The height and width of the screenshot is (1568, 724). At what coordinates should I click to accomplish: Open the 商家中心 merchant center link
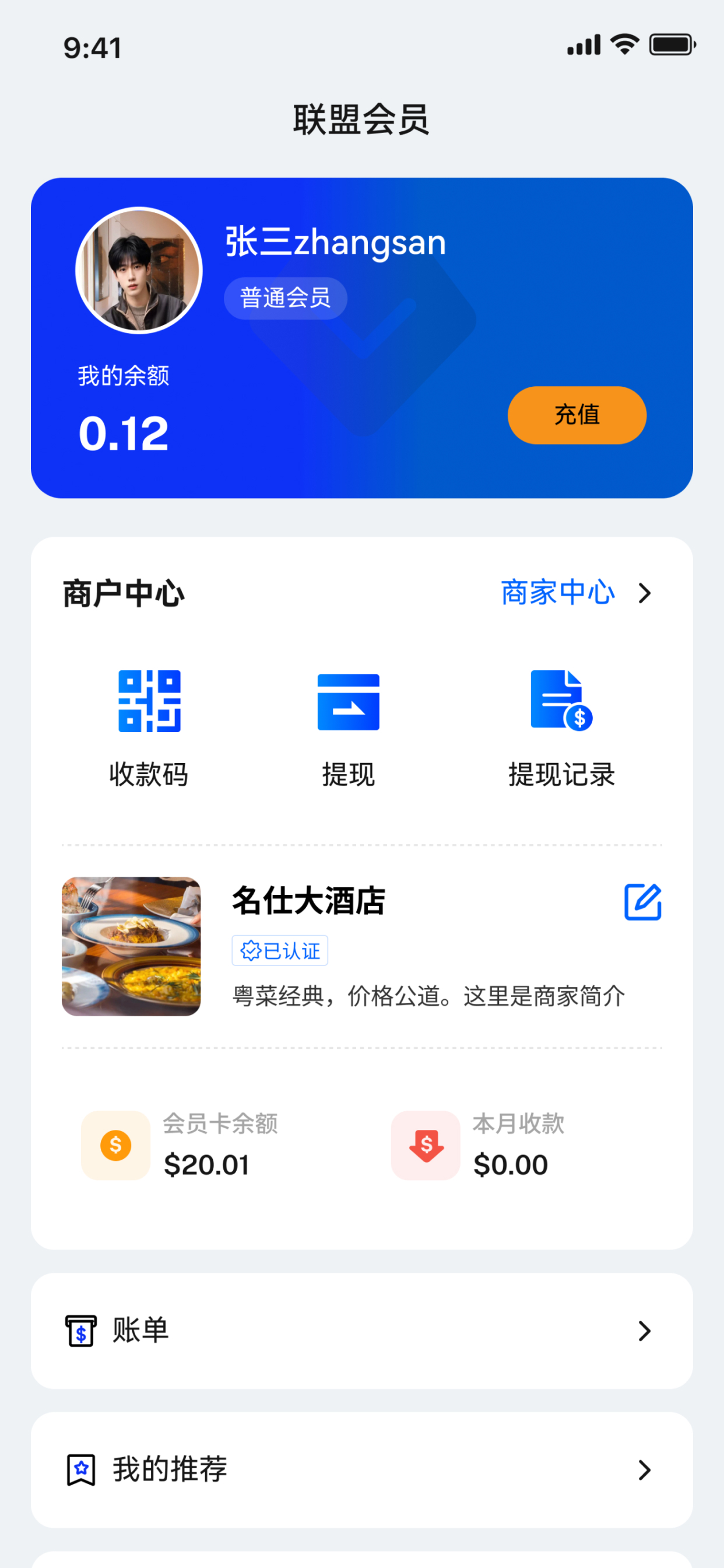(557, 592)
